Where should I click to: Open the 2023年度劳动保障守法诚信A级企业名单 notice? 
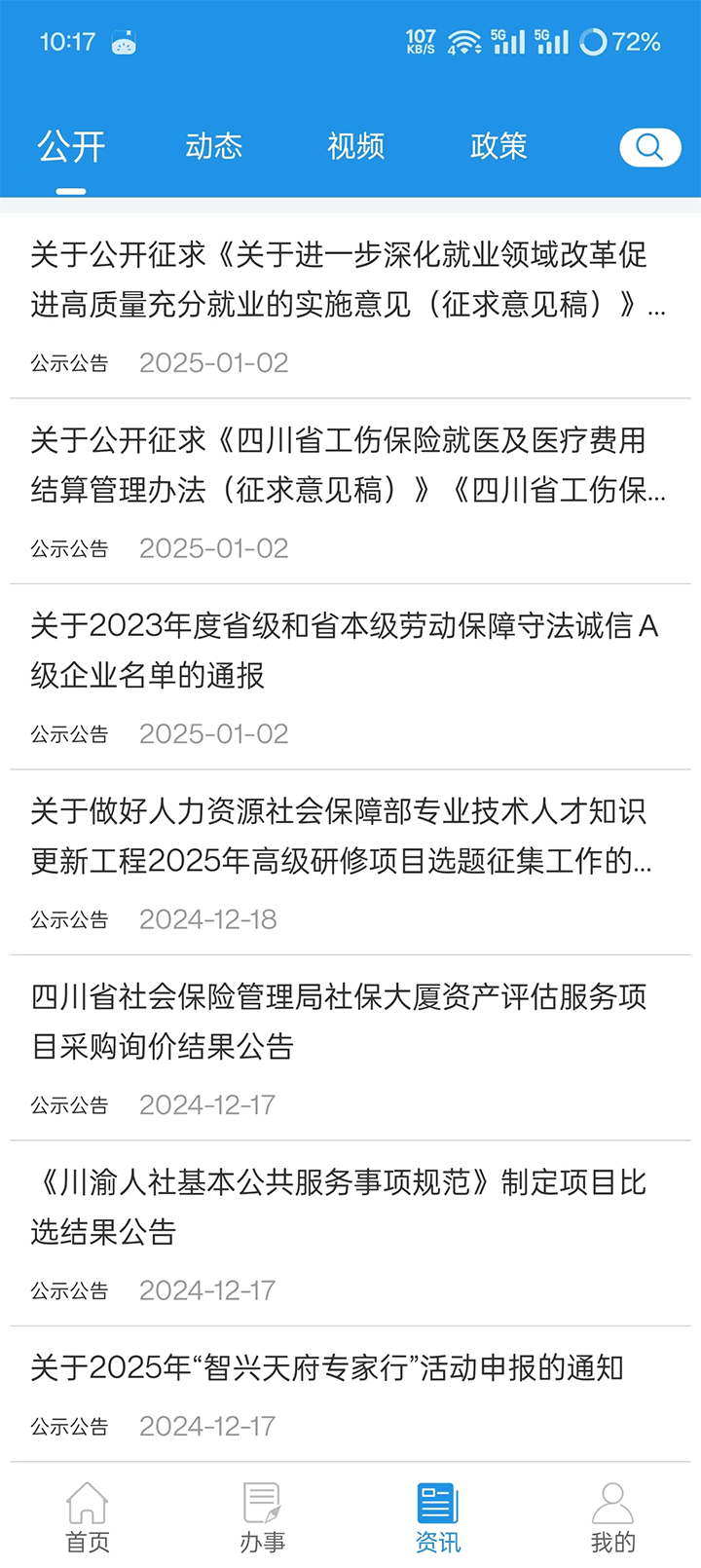(350, 677)
